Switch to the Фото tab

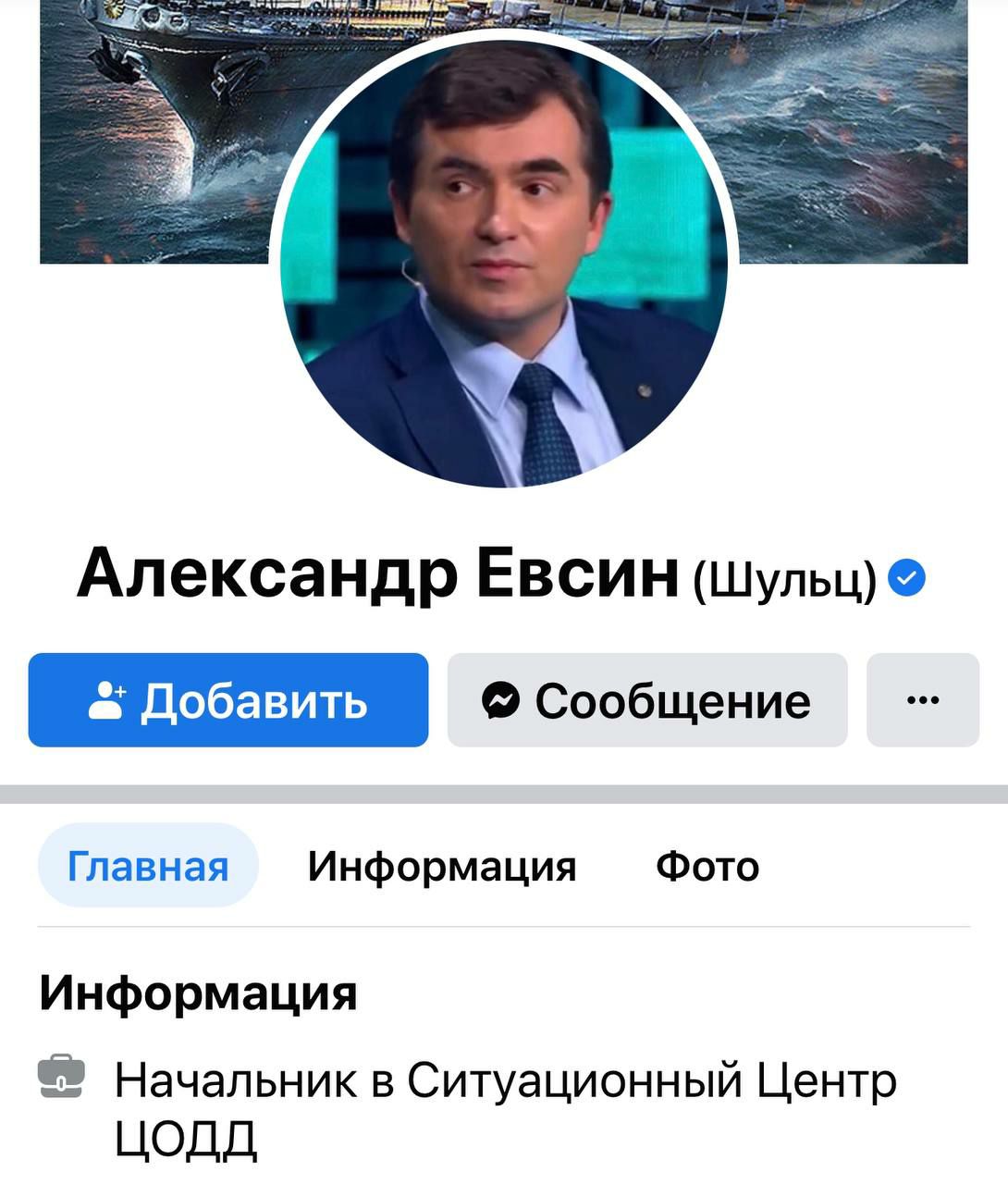(707, 867)
